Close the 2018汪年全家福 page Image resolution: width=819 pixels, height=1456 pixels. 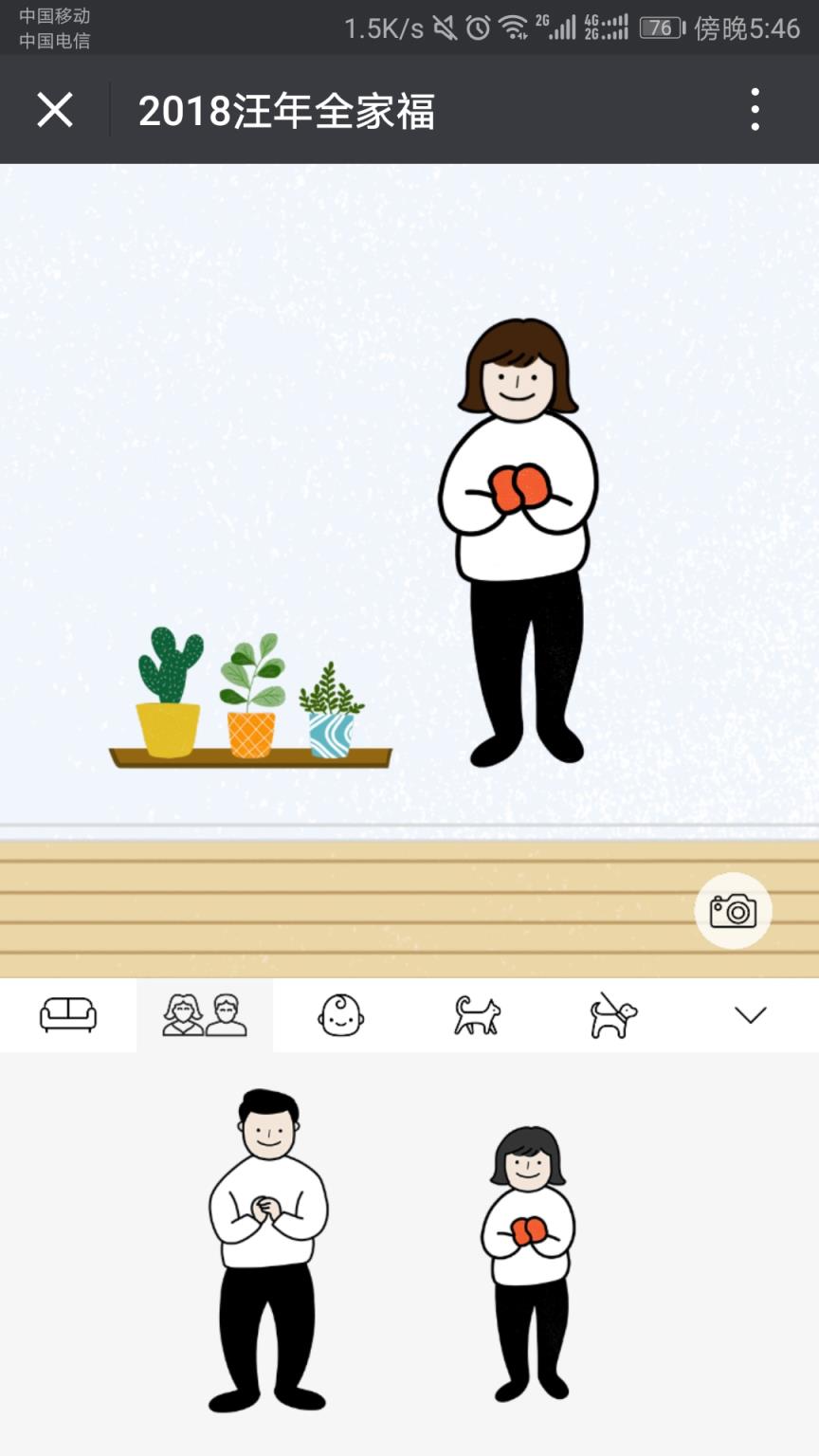coord(55,110)
